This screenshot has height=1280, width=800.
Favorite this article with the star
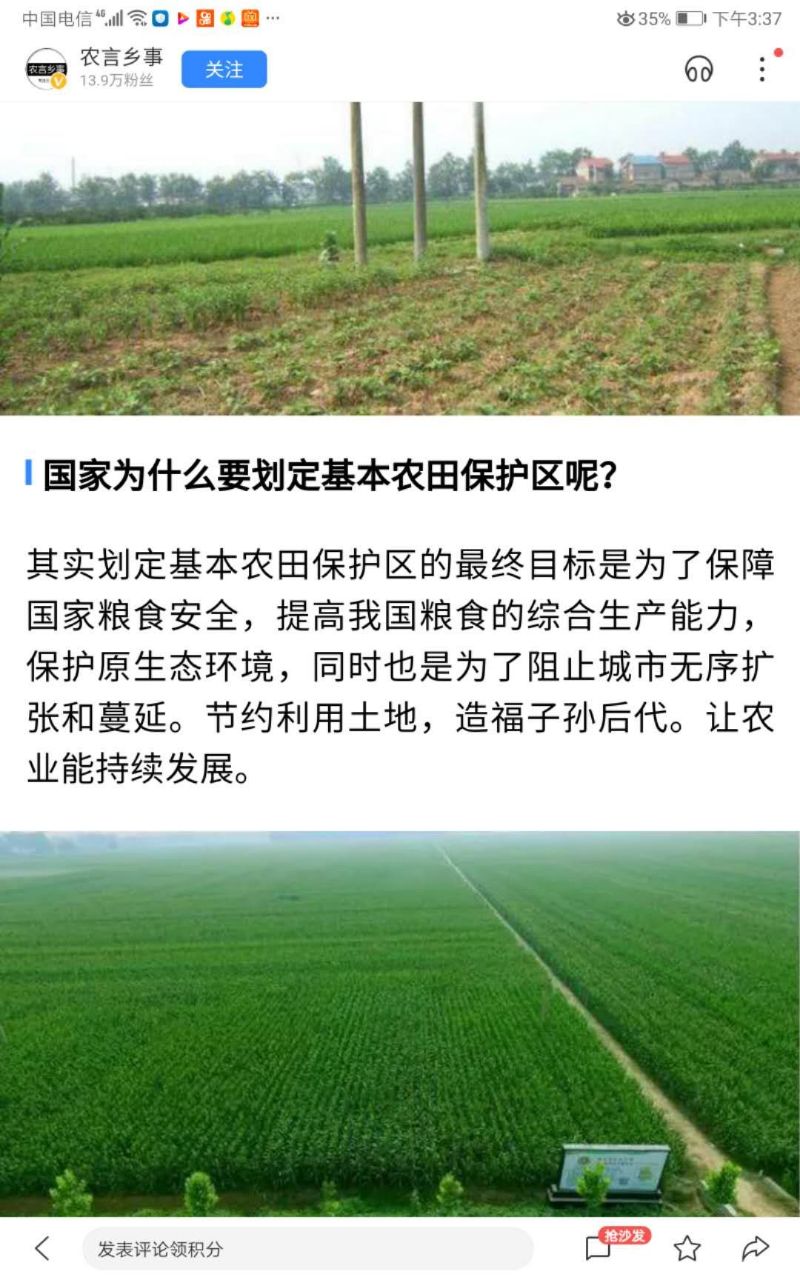click(x=687, y=1247)
